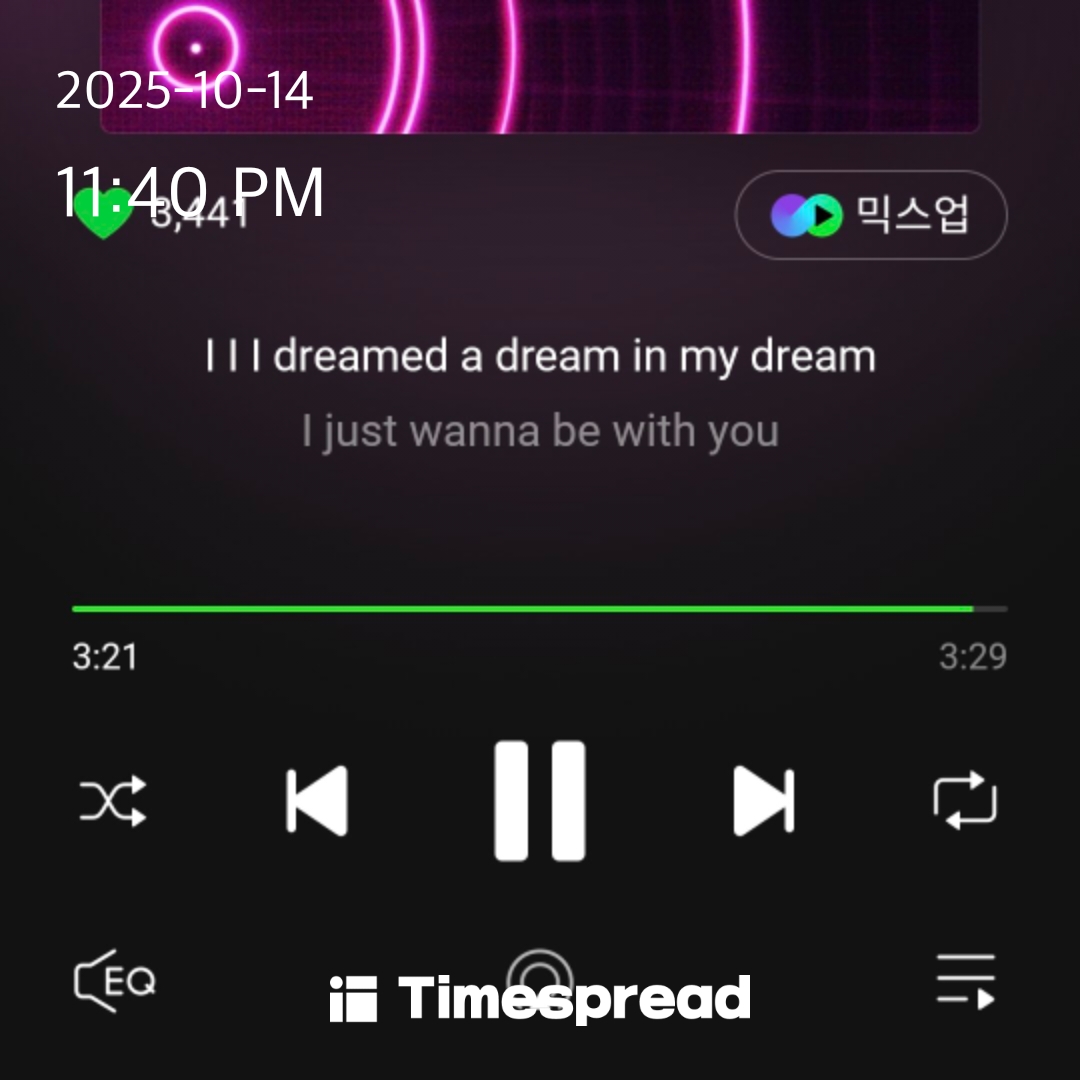The height and width of the screenshot is (1080, 1080).
Task: Tap the 믹스업 button
Action: coord(871,215)
